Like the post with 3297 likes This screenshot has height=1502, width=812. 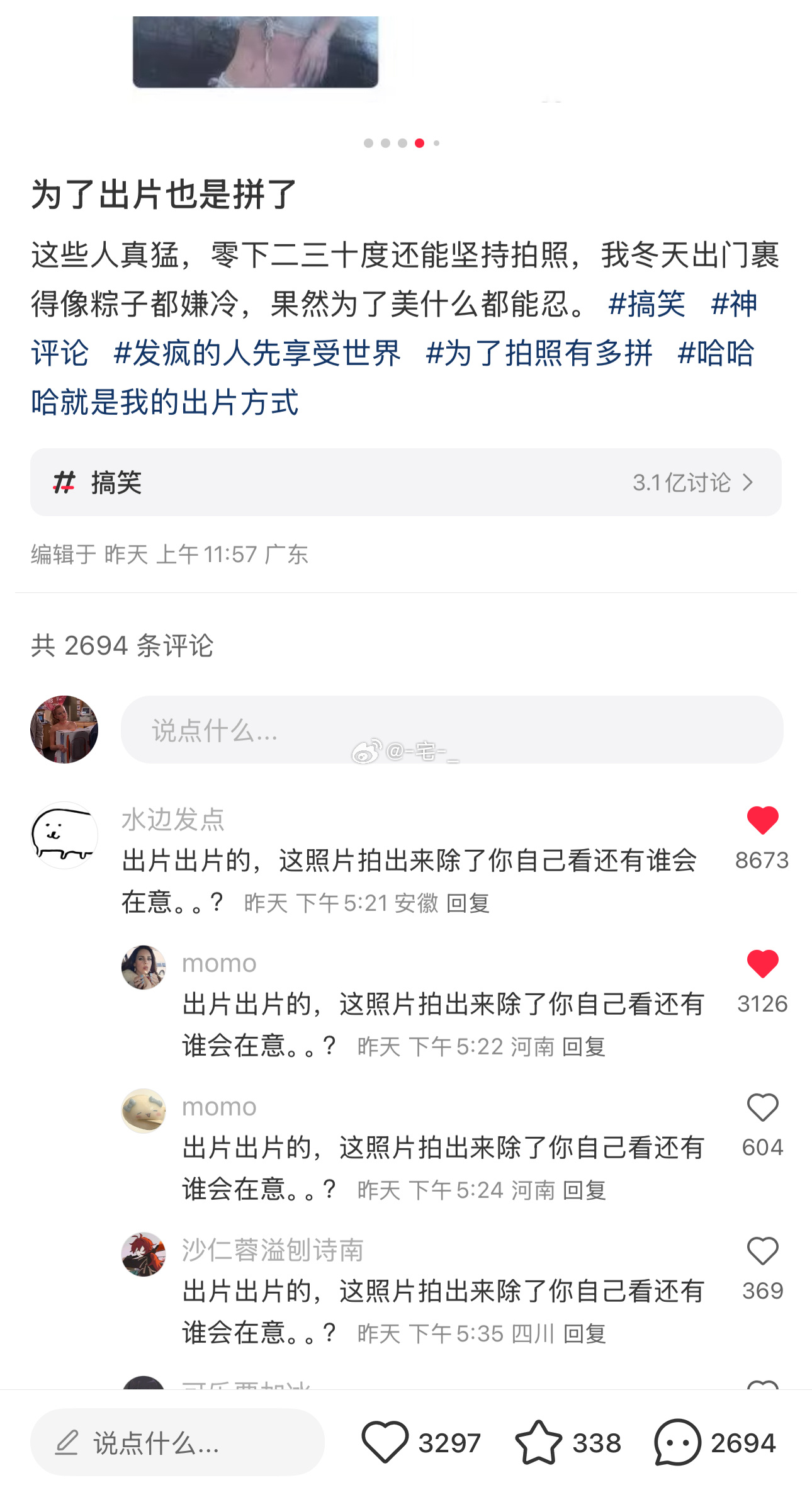click(x=385, y=1442)
